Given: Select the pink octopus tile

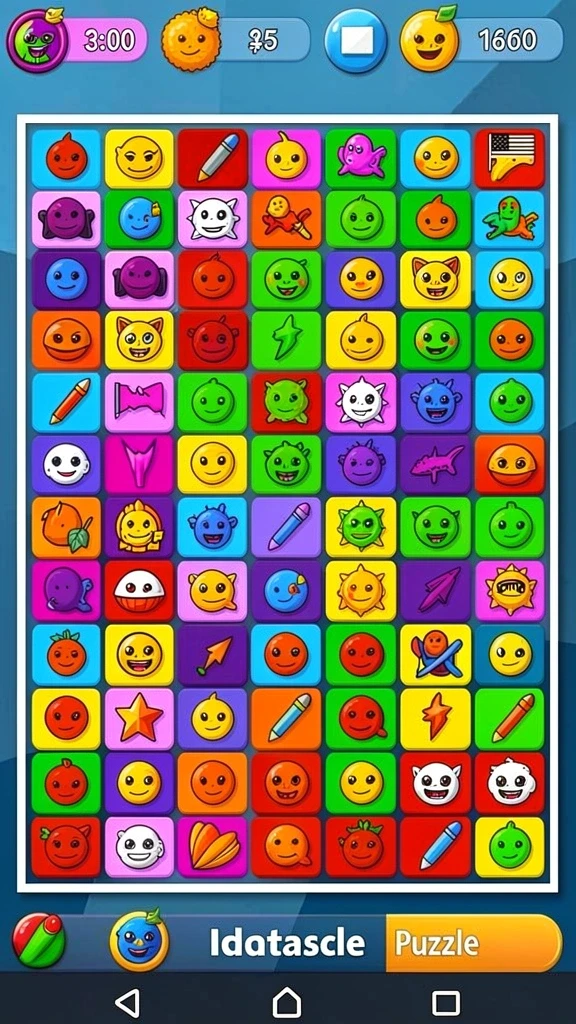Looking at the screenshot, I should pos(361,159).
